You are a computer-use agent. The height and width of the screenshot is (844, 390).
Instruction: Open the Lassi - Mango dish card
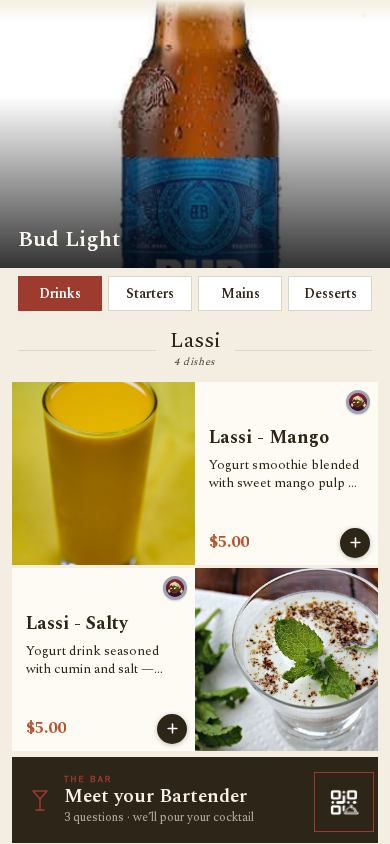point(195,474)
